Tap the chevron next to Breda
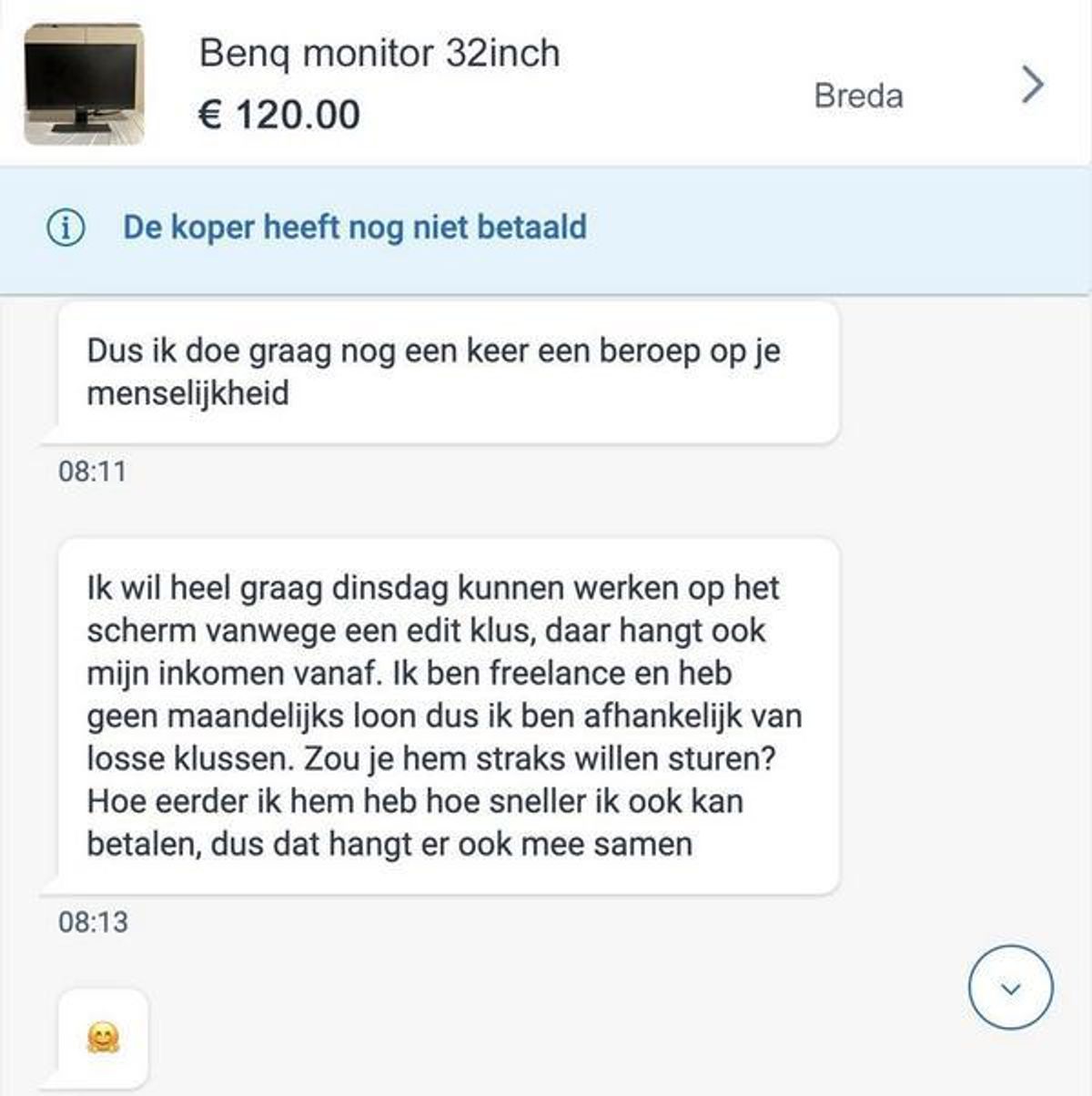 coord(1032,85)
